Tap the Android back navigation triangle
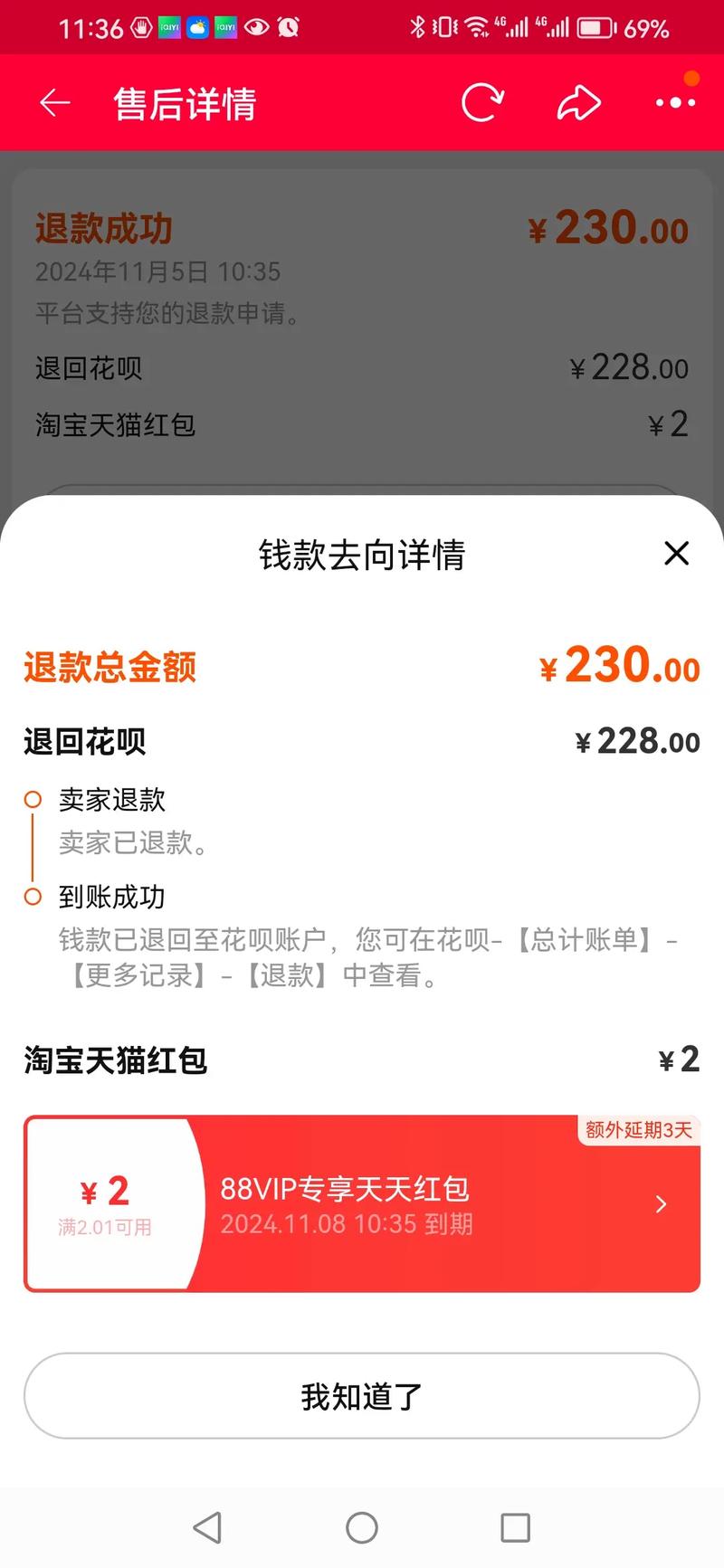 pos(207,1527)
